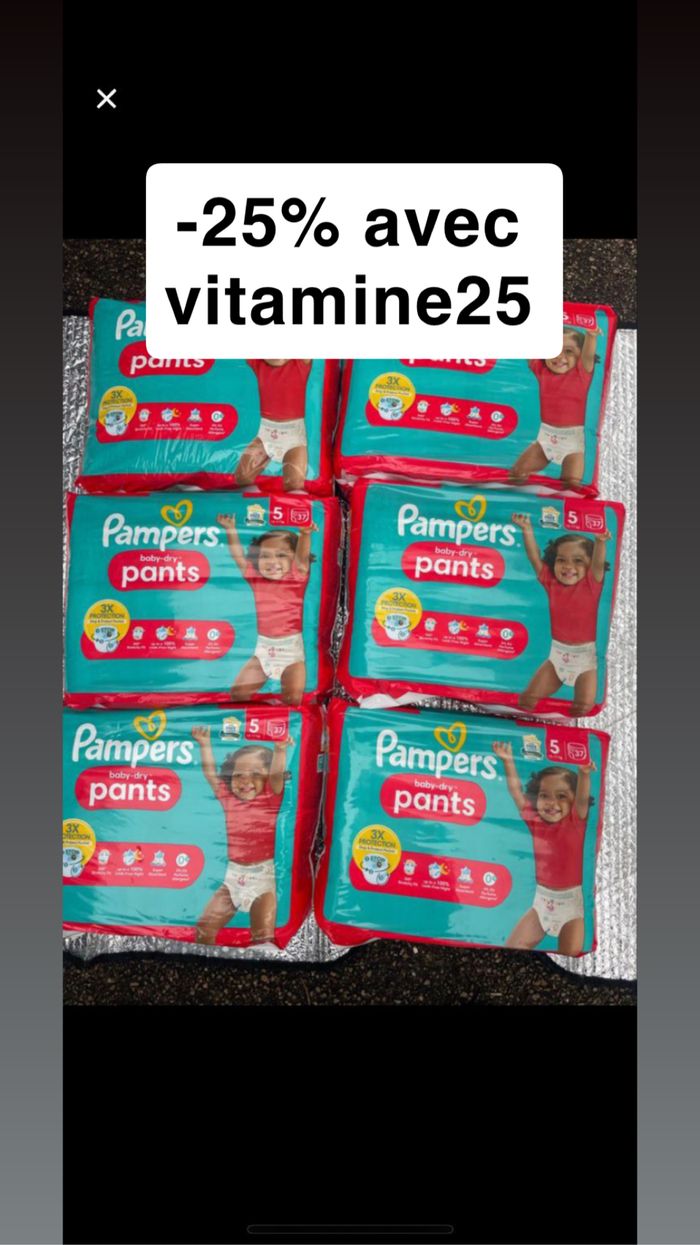Close the full-screen photo viewer
This screenshot has width=700, height=1245.
(x=106, y=98)
